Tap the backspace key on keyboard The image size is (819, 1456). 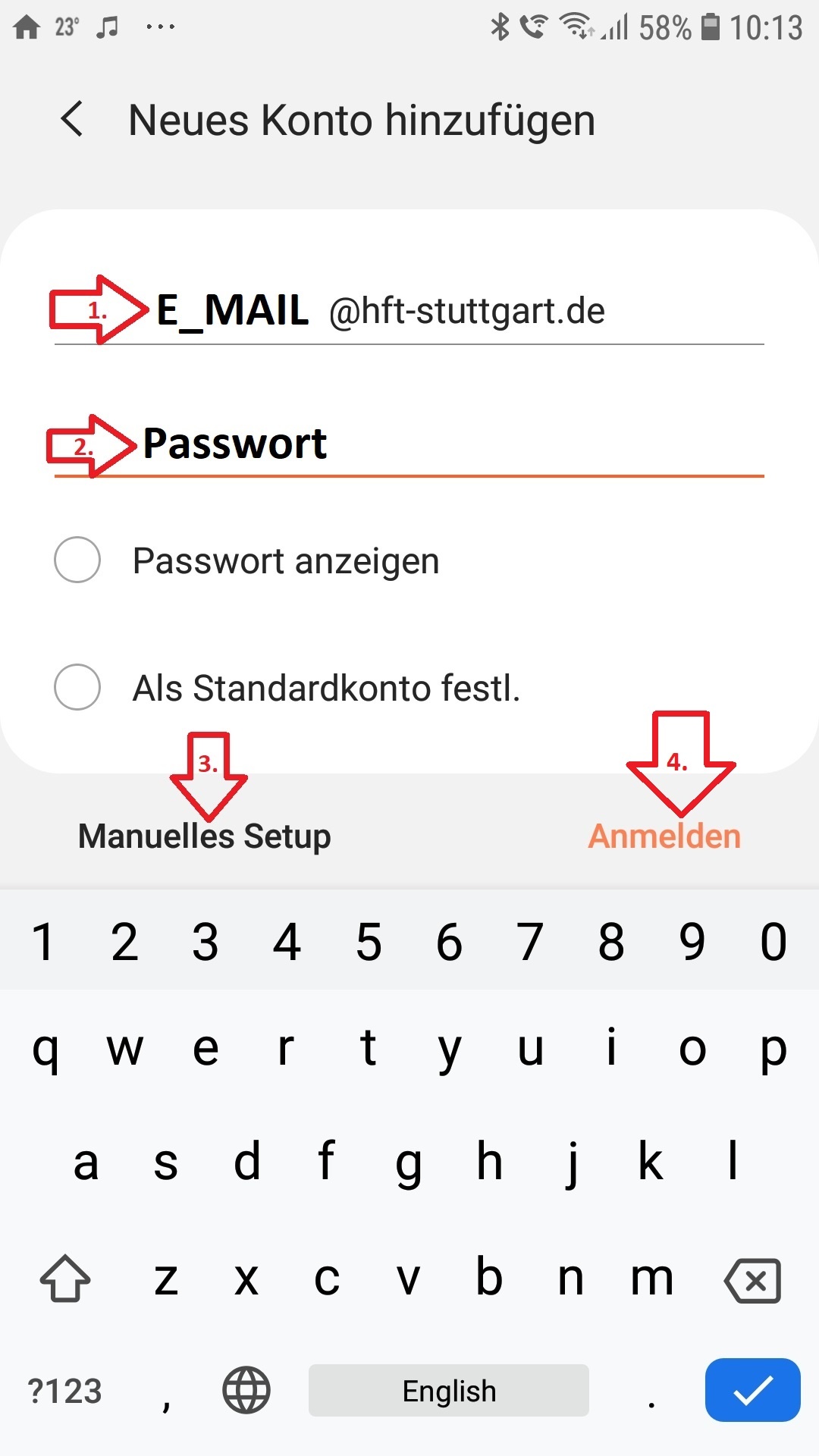click(752, 1280)
